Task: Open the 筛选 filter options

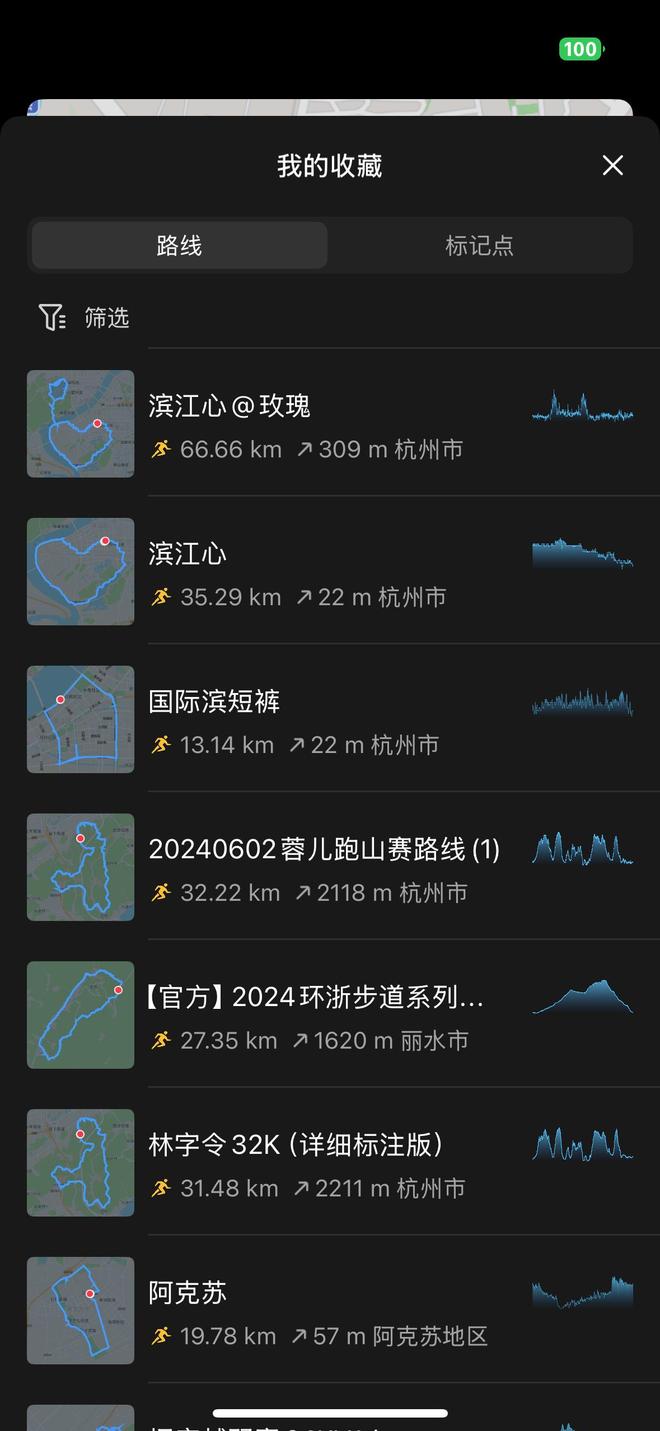Action: pos(84,318)
